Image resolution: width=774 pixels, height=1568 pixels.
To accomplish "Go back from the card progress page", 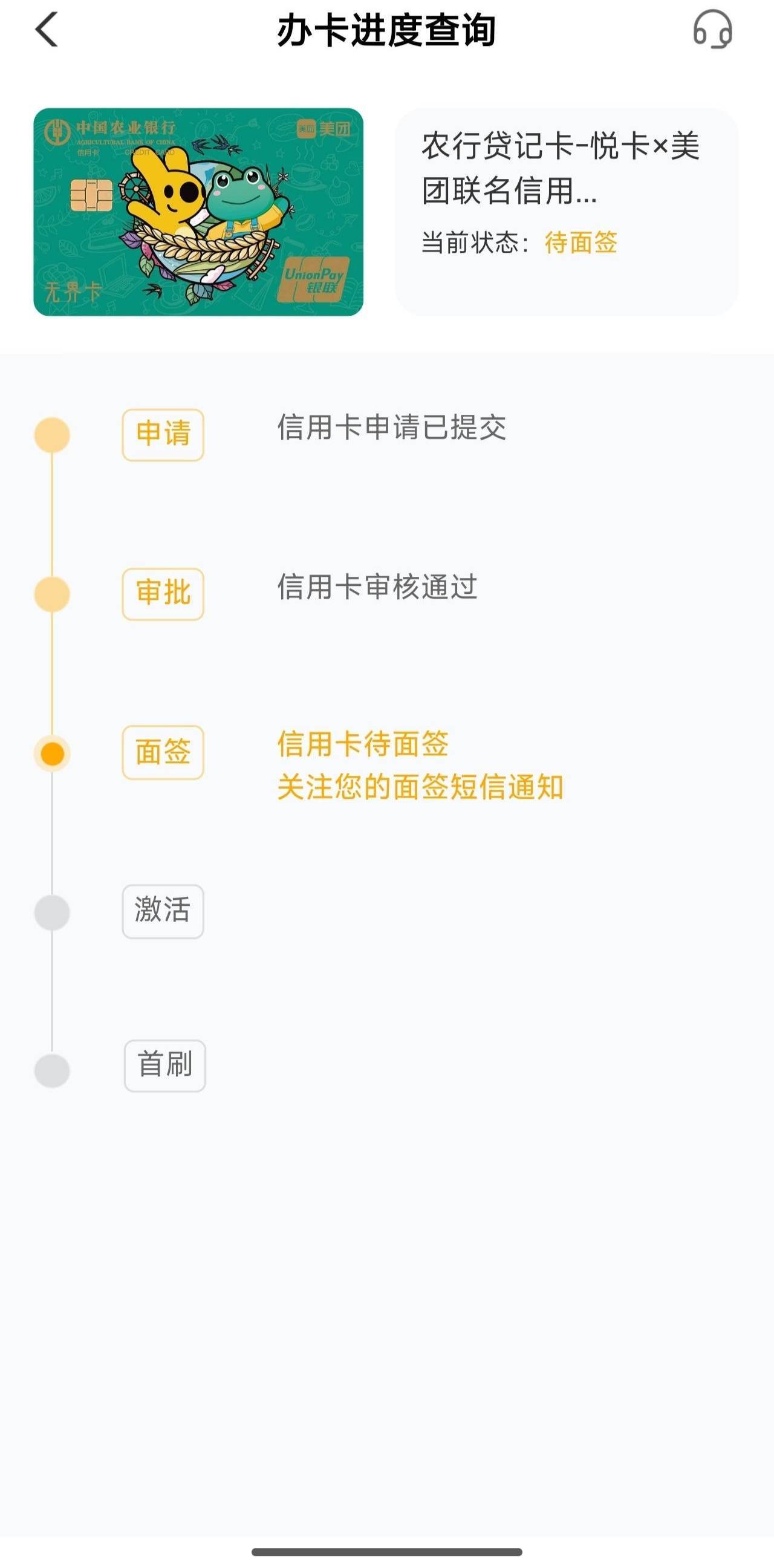I will coord(47,30).
